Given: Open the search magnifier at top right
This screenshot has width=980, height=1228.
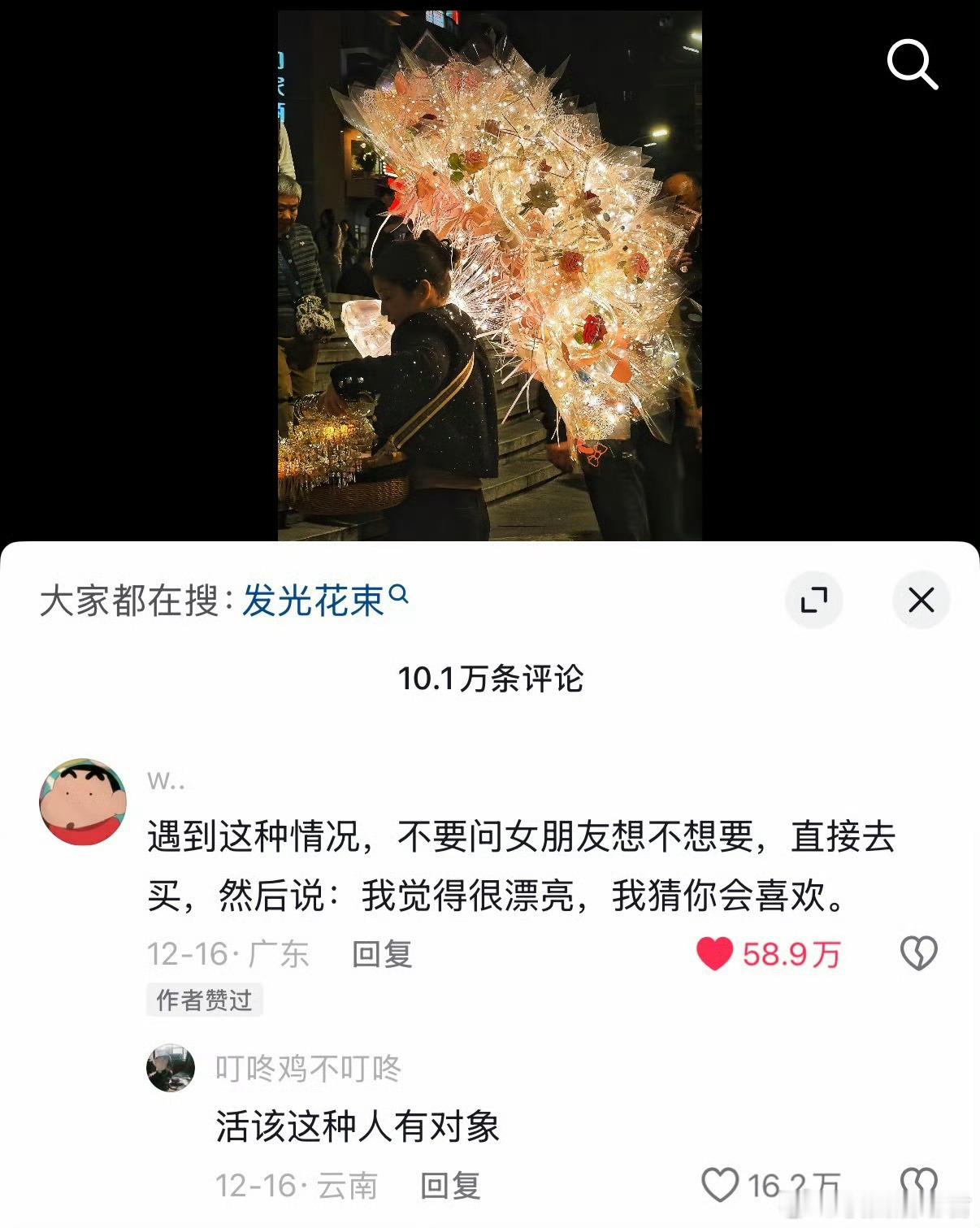Looking at the screenshot, I should tap(913, 65).
